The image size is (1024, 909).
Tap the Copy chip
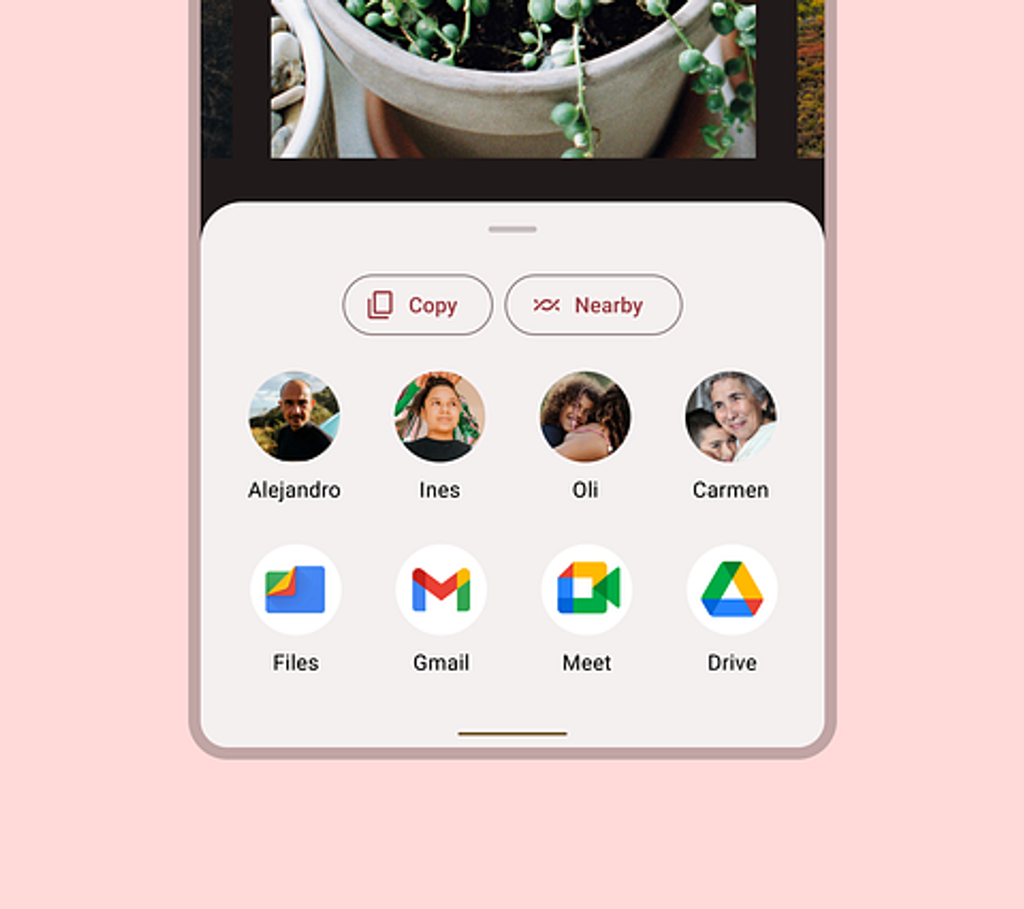point(417,305)
